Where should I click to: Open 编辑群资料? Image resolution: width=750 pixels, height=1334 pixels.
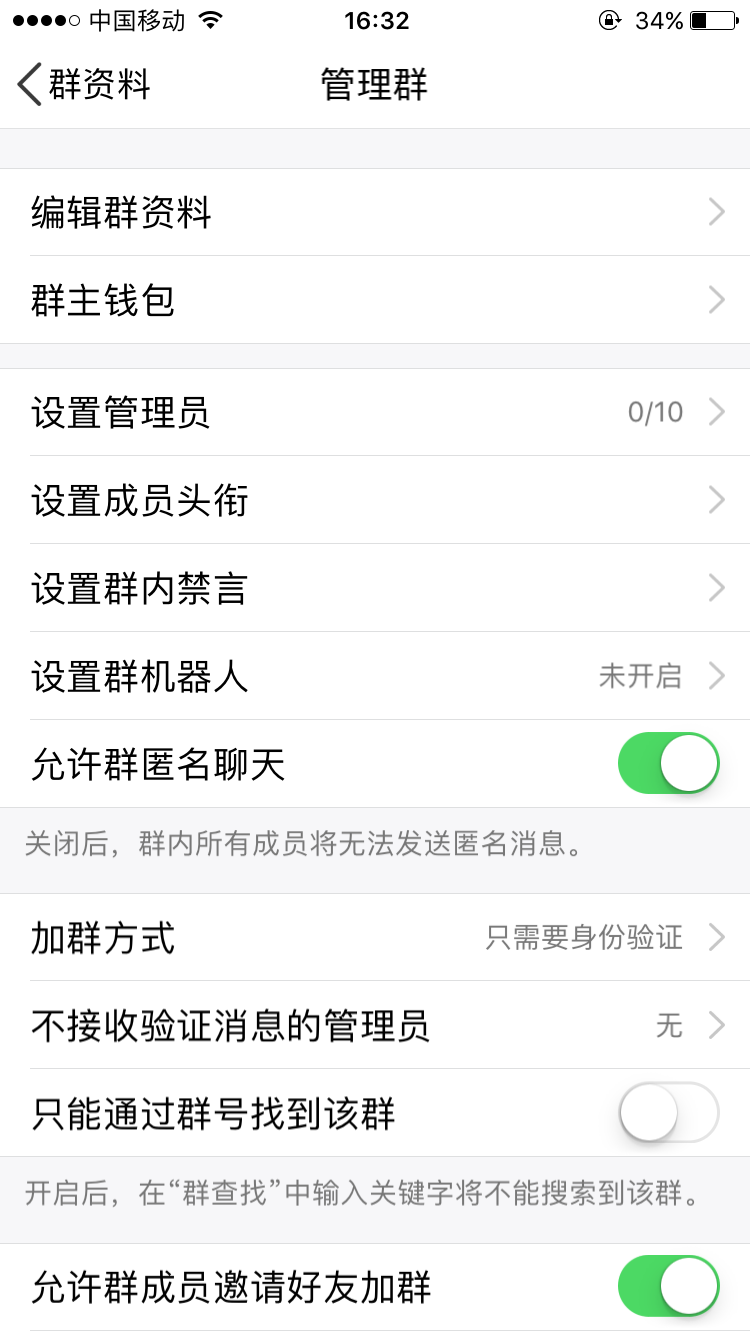(375, 213)
